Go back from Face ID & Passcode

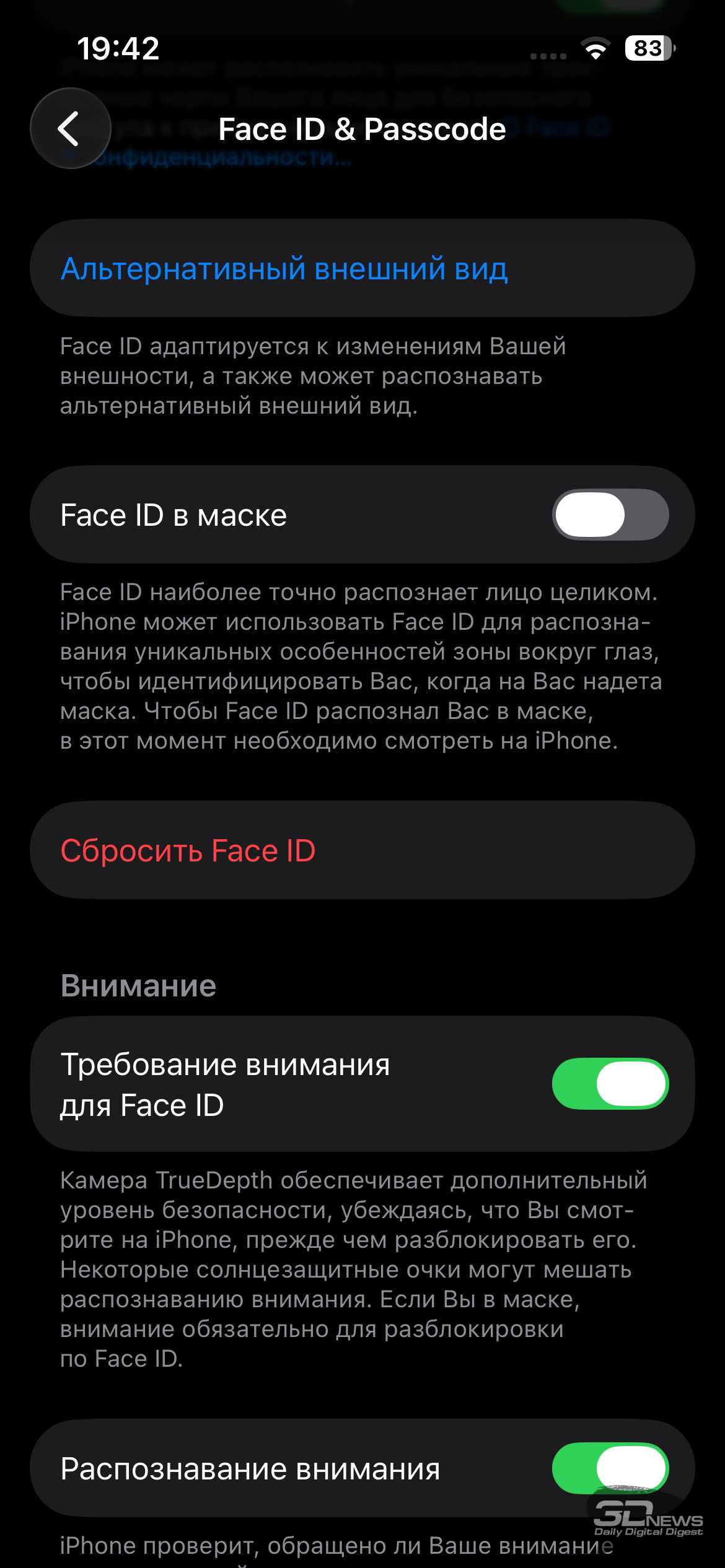point(70,128)
